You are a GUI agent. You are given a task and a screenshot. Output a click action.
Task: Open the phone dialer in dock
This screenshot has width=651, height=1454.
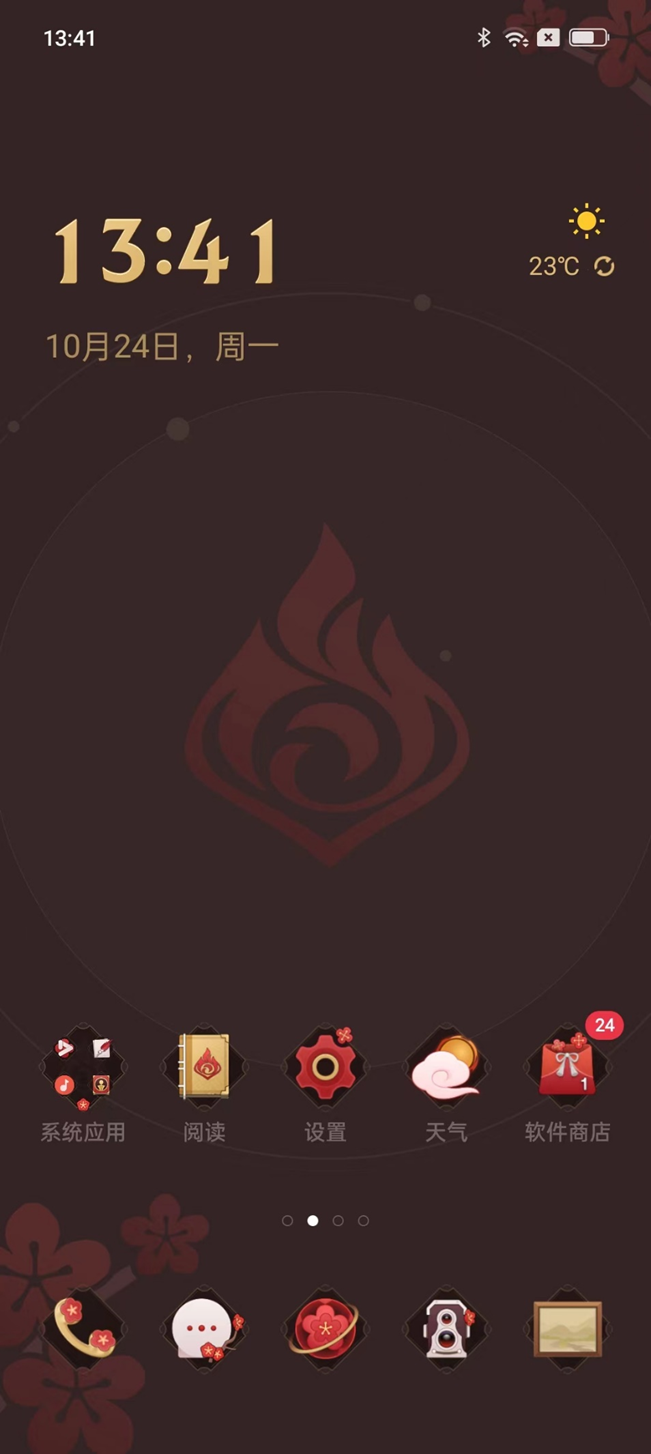pyautogui.click(x=83, y=1329)
